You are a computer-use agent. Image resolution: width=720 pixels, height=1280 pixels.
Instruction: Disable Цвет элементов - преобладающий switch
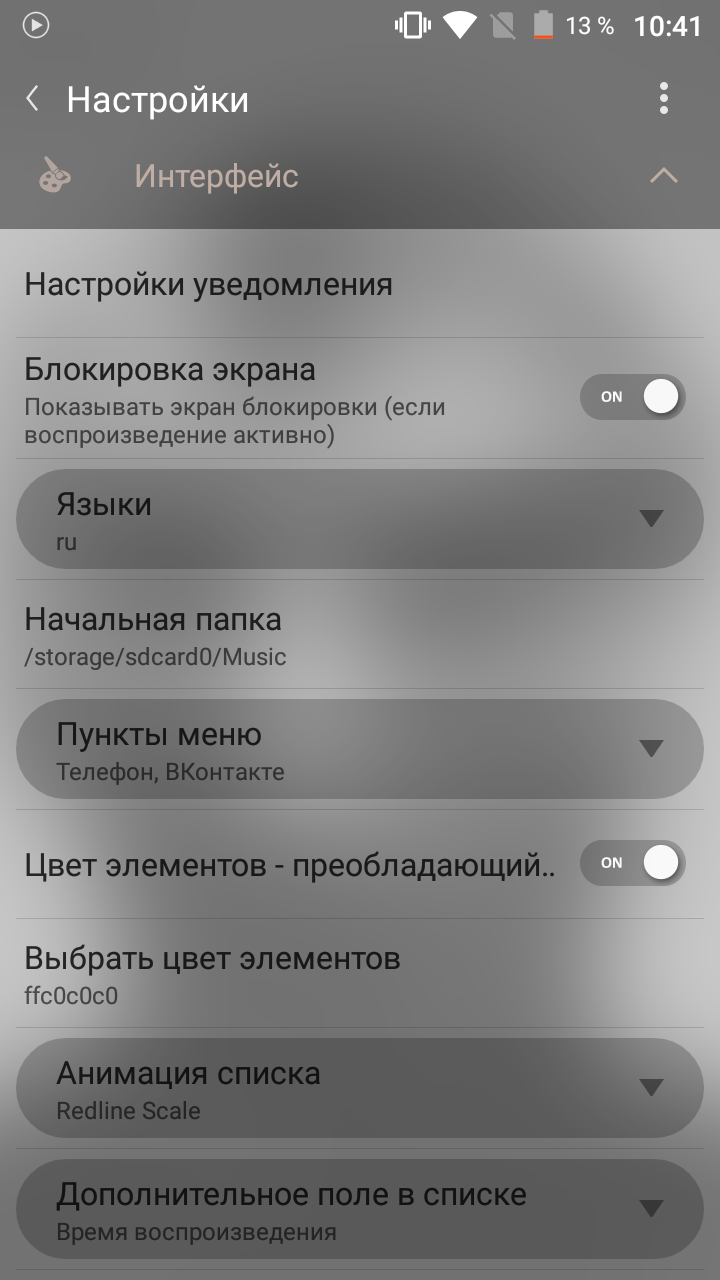632,863
